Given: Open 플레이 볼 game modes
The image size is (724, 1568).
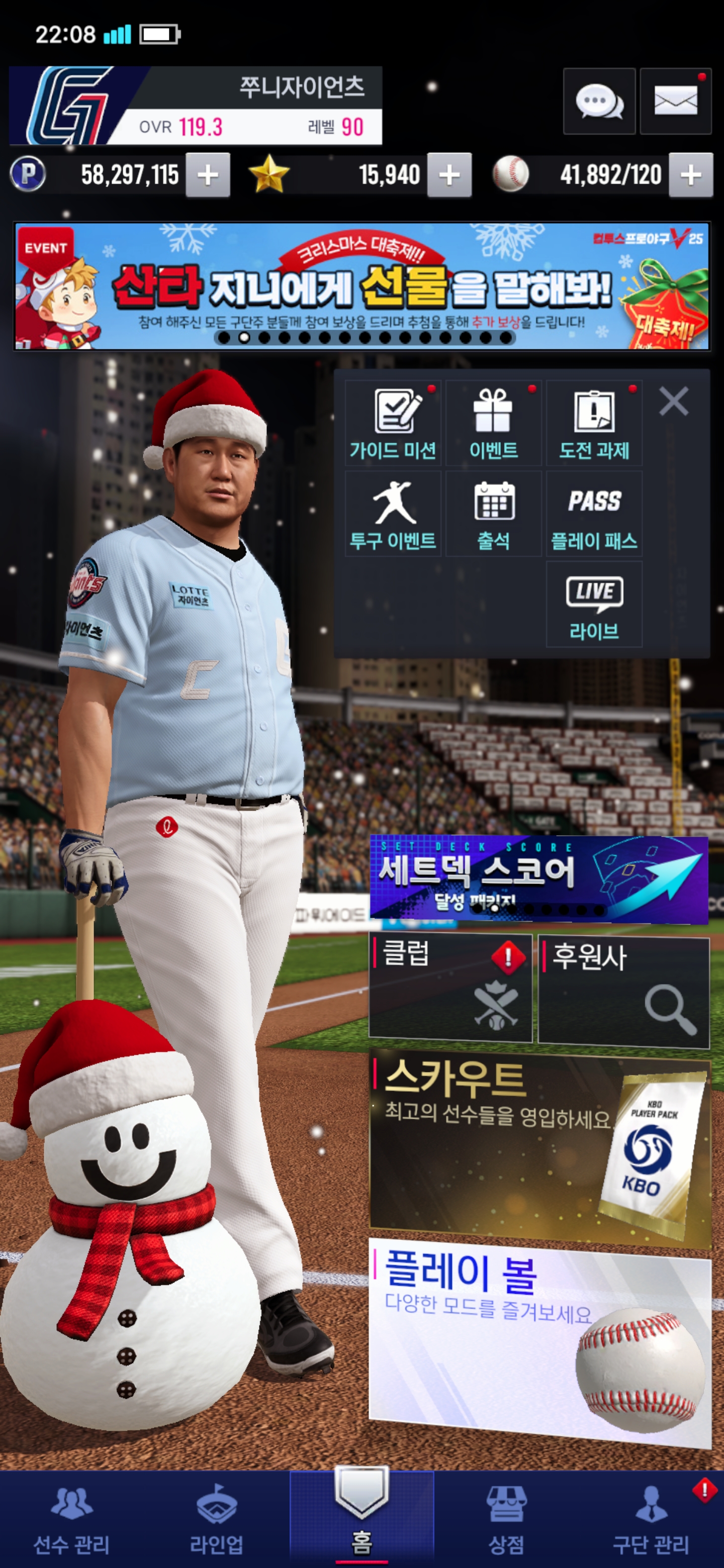Looking at the screenshot, I should coord(539,1339).
